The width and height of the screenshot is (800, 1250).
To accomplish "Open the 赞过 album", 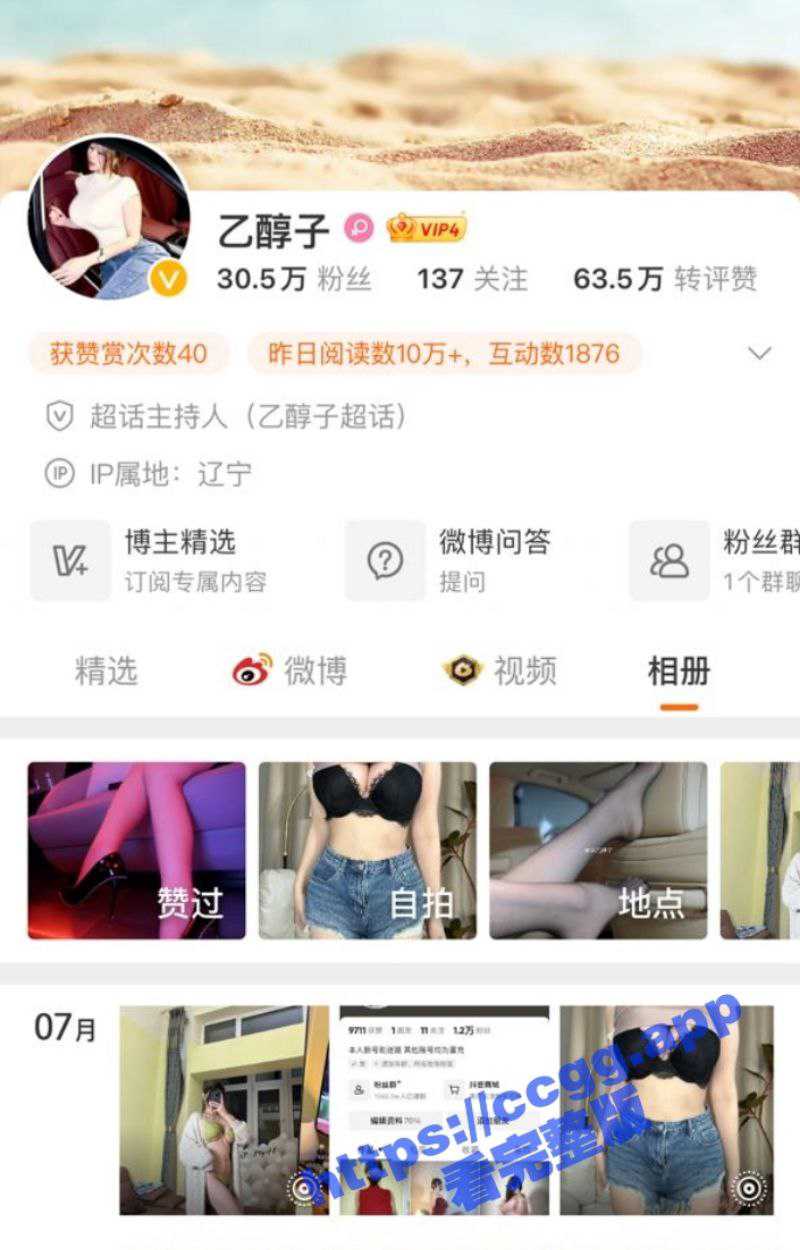I will coord(136,850).
